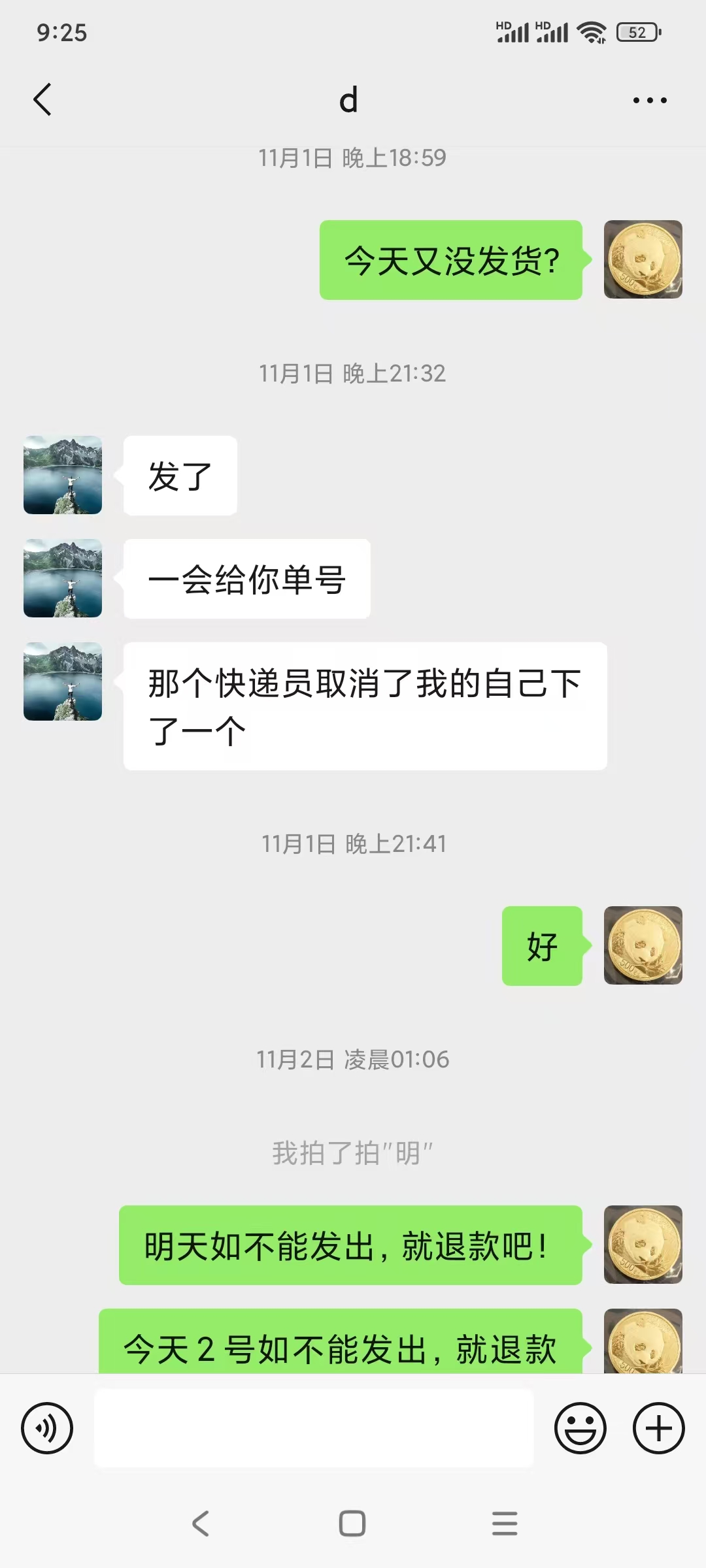Open the emoji sticker panel
This screenshot has height=1568, width=706.
click(580, 1428)
